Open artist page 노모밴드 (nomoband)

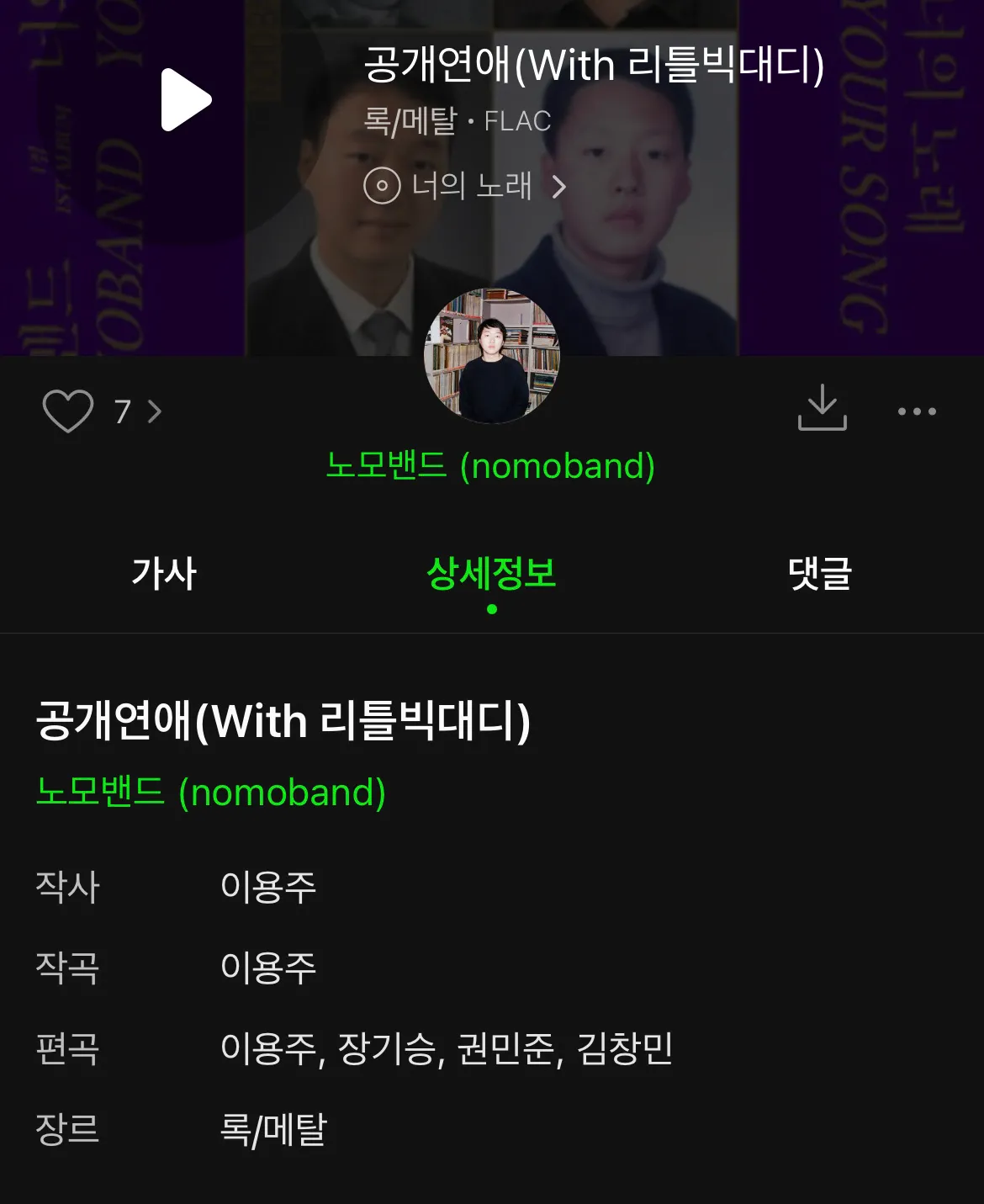click(x=491, y=464)
